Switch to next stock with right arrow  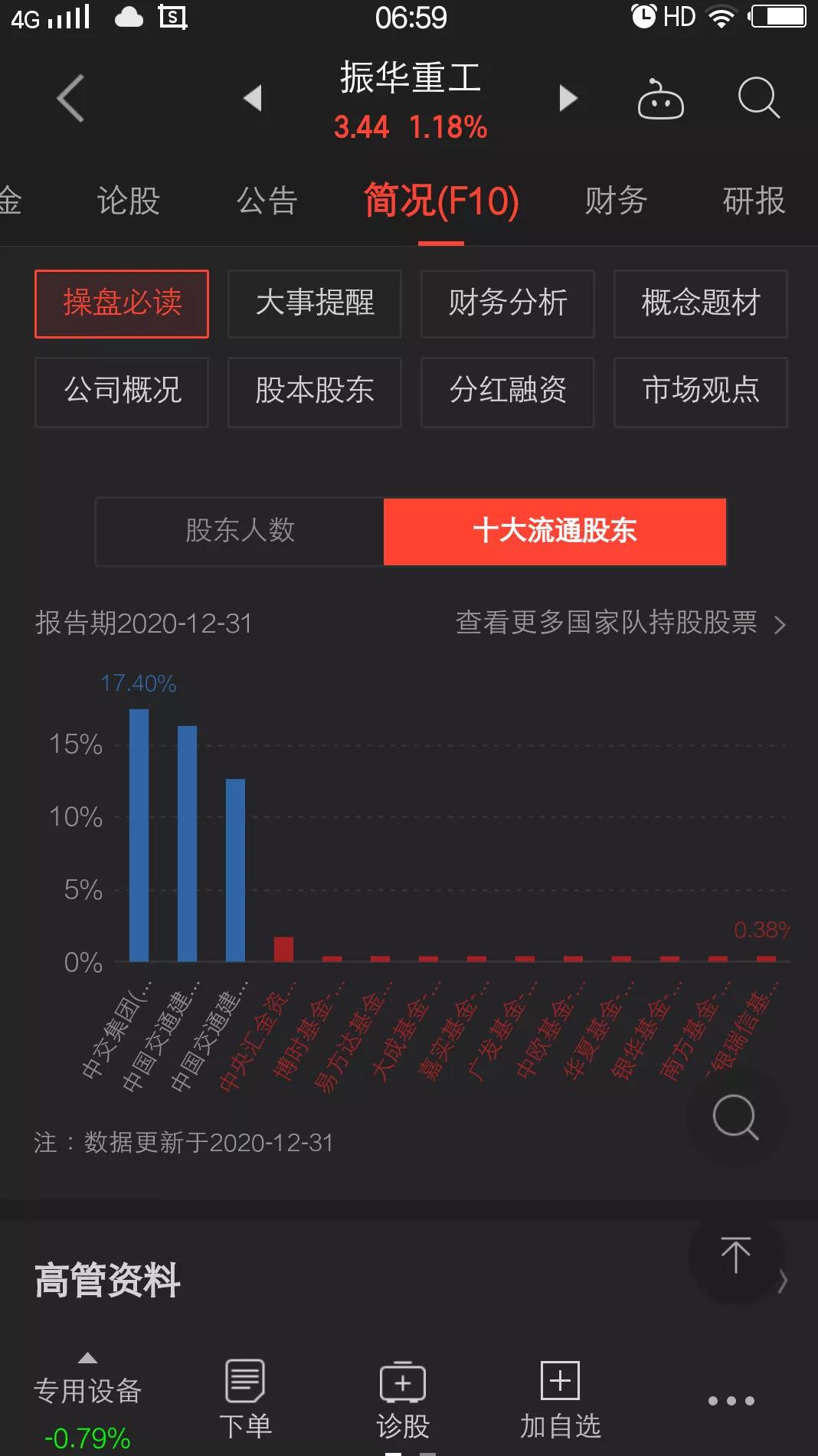(x=568, y=98)
